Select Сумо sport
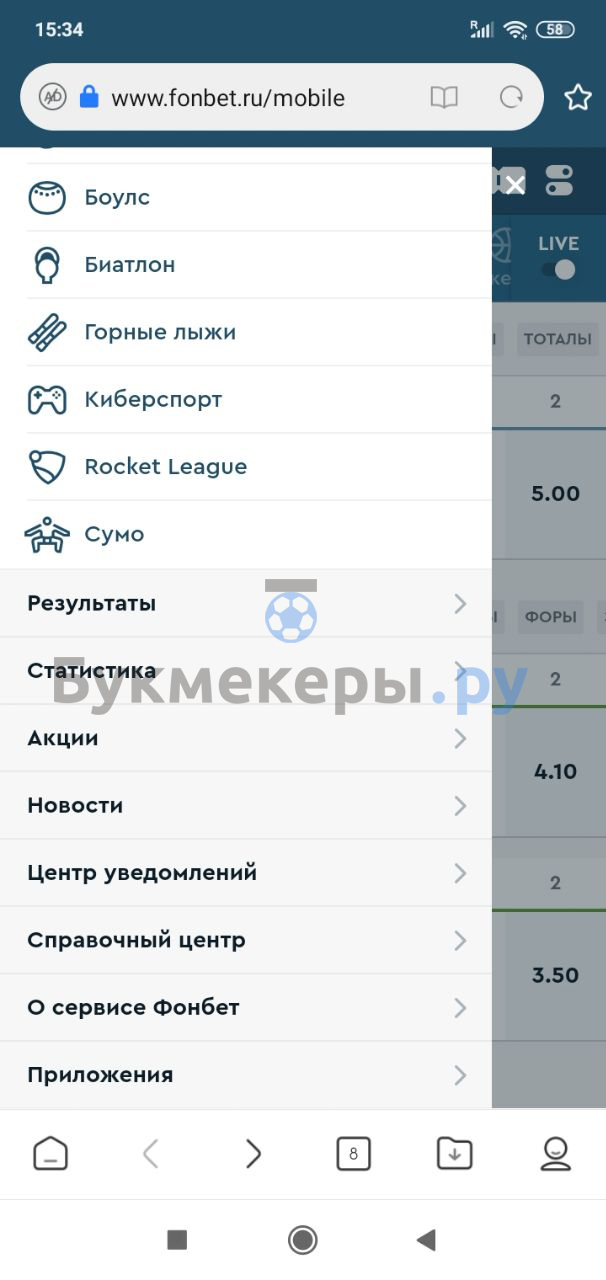This screenshot has height=1280, width=606. tap(246, 535)
